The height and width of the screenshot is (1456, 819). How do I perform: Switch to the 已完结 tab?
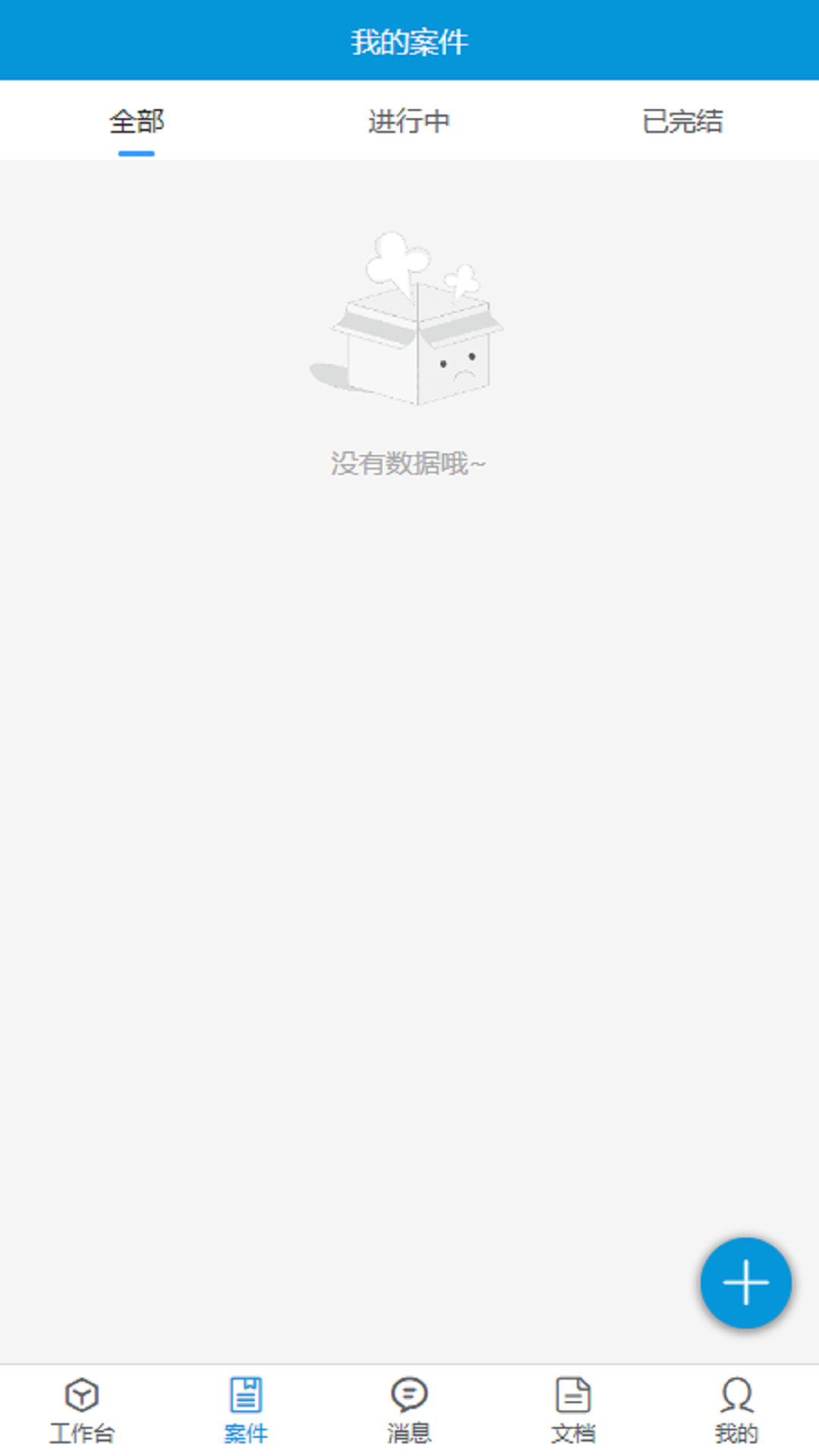(x=682, y=121)
